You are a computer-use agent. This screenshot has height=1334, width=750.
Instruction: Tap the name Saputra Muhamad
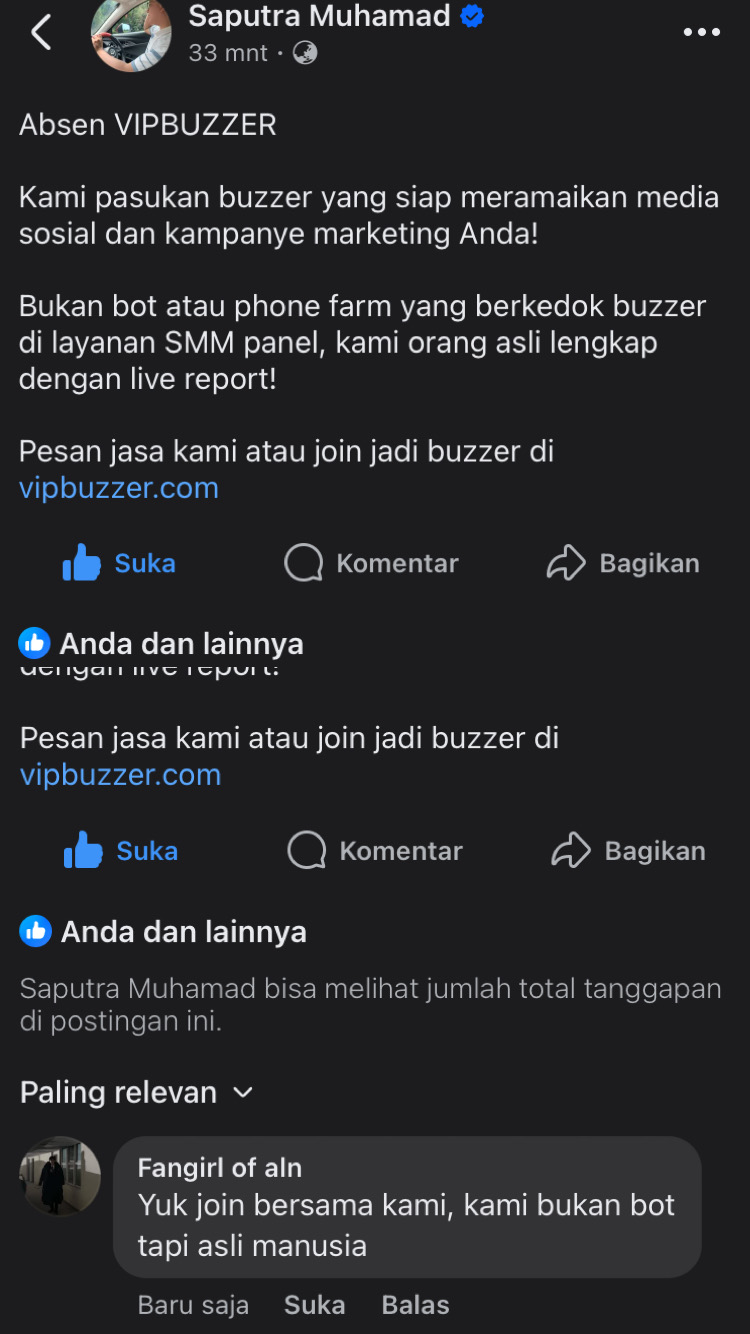click(x=319, y=16)
